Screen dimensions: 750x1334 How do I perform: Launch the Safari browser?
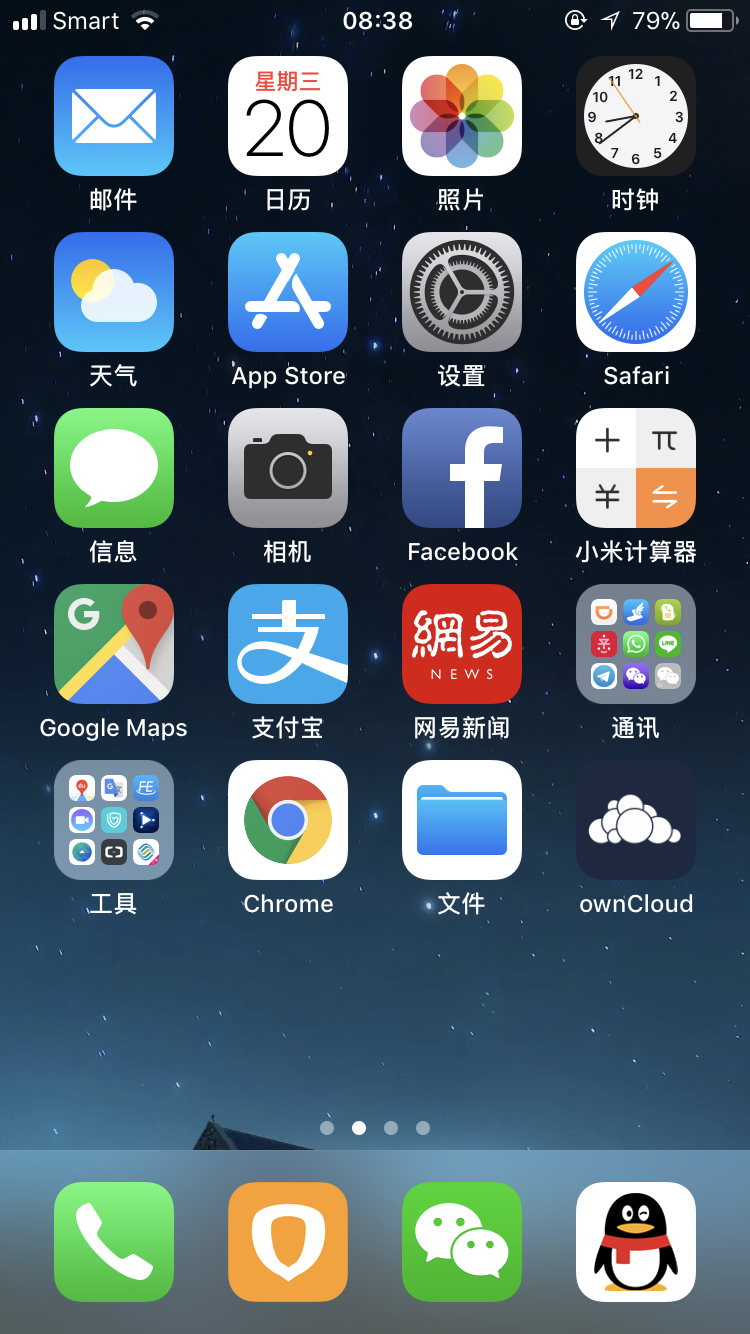636,292
